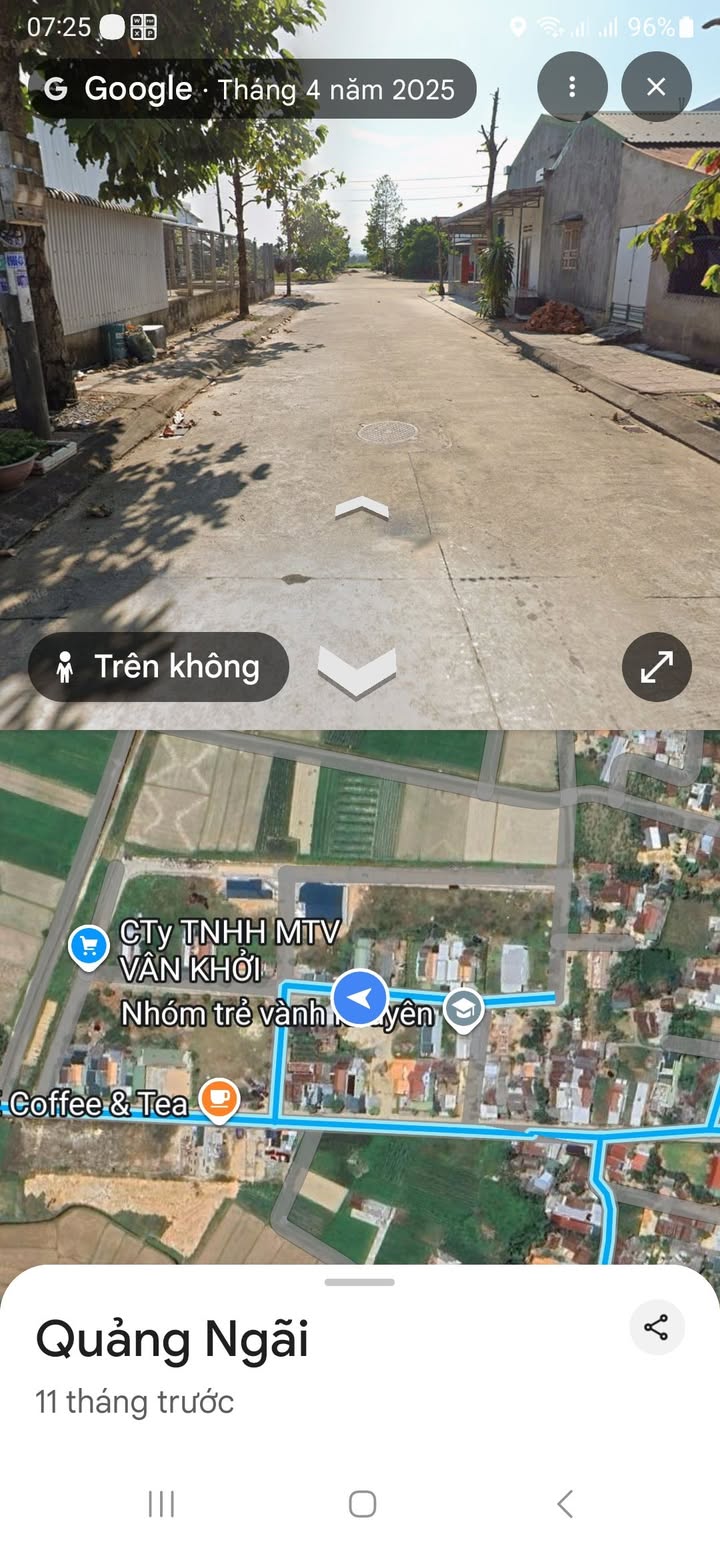Move forward along the street arrow

point(361,508)
